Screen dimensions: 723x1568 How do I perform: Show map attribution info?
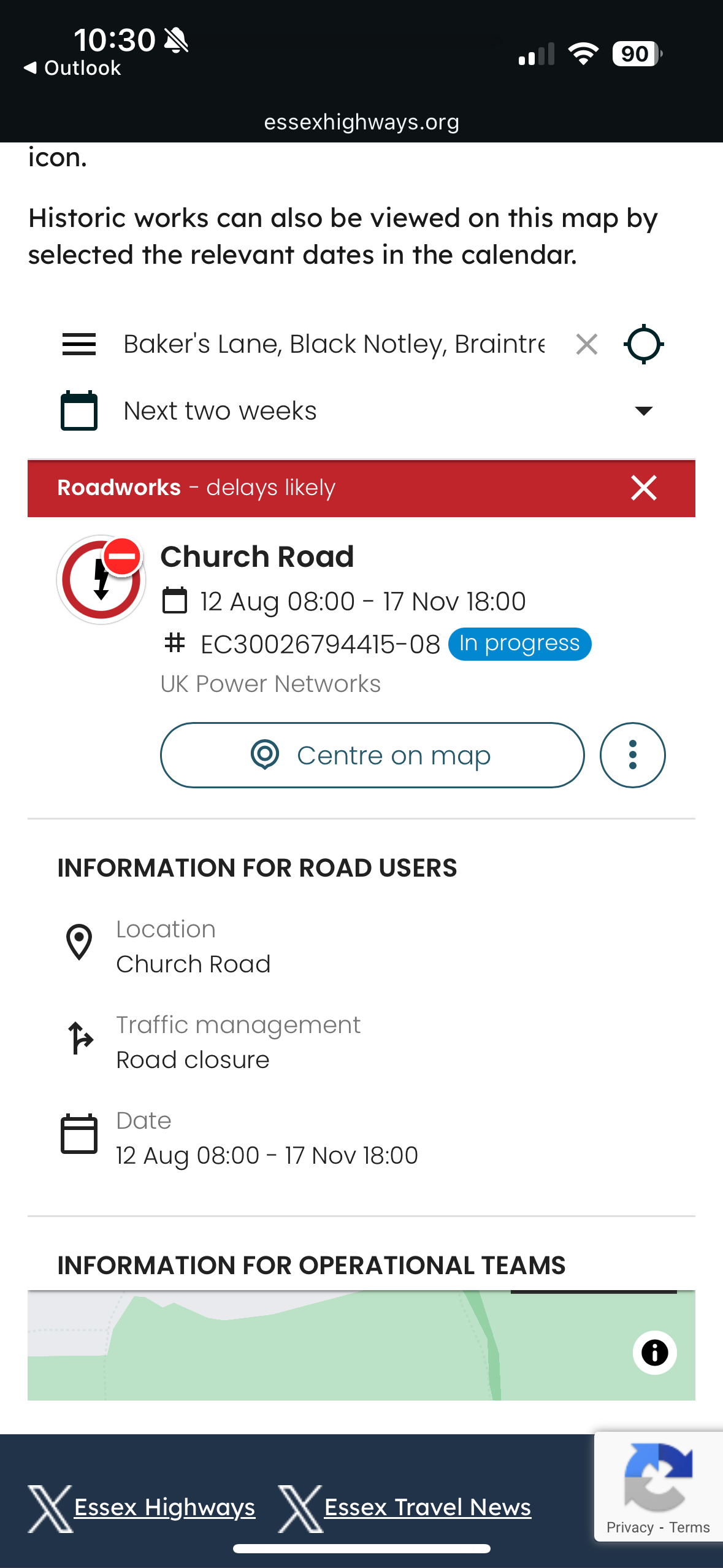click(x=654, y=1352)
